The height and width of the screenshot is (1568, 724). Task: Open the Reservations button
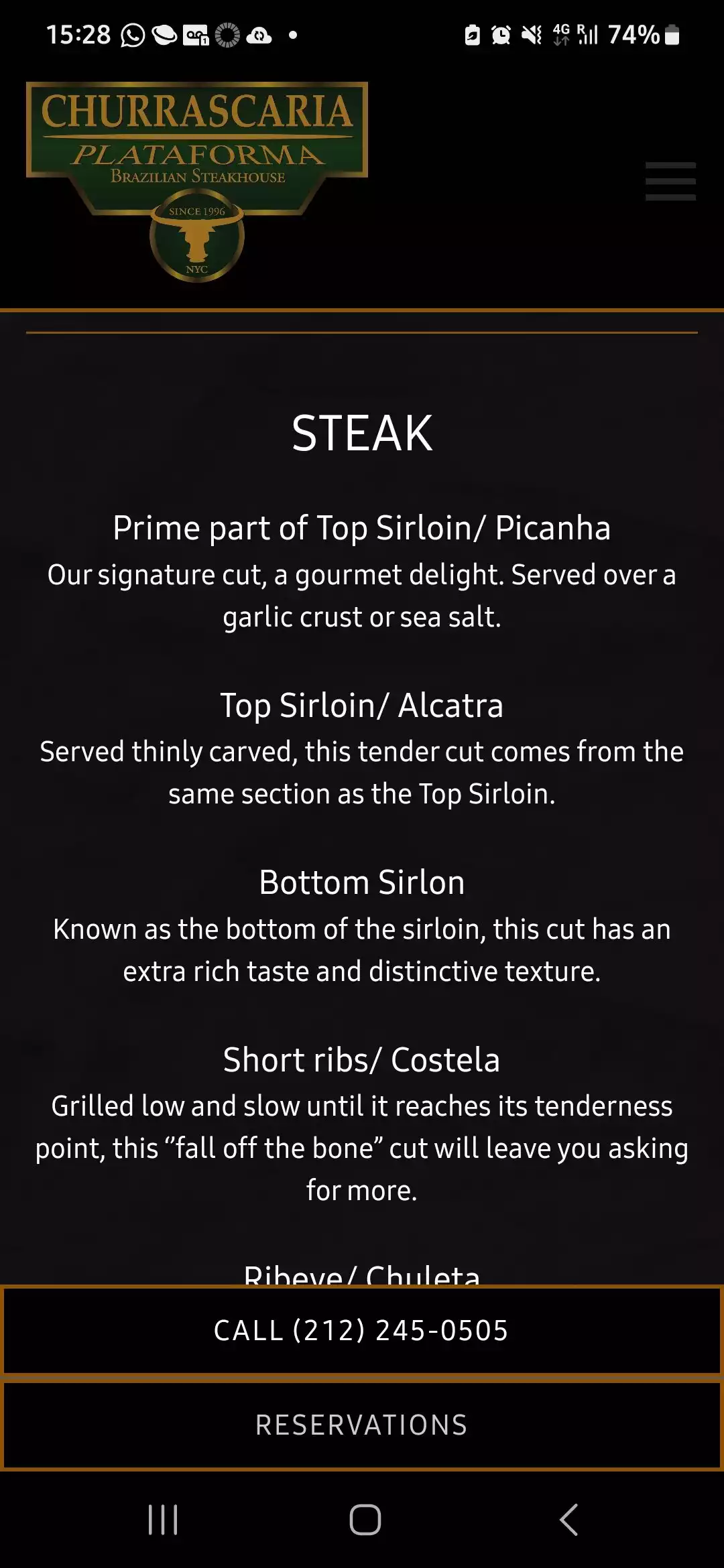pyautogui.click(x=362, y=1425)
